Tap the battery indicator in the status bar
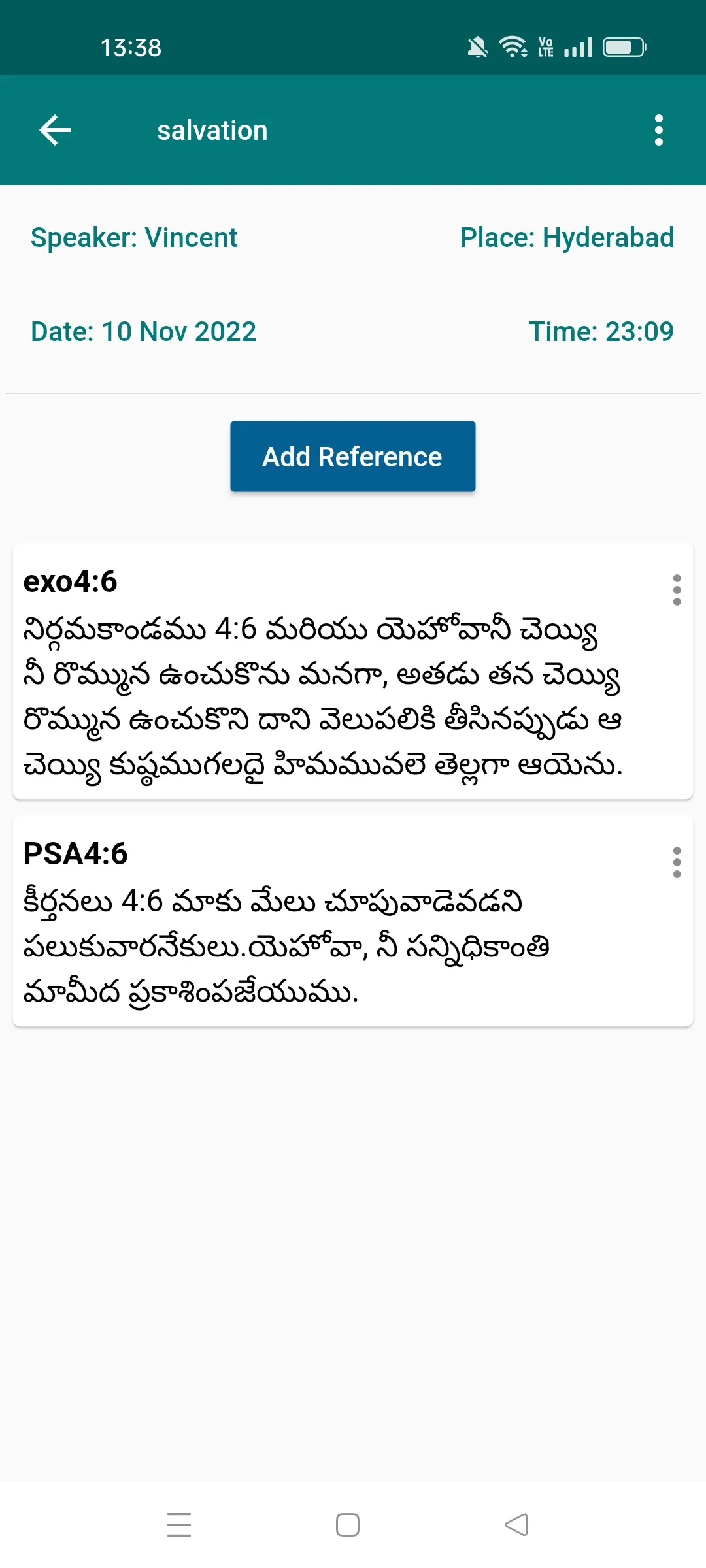The height and width of the screenshot is (1568, 706). coord(623,46)
